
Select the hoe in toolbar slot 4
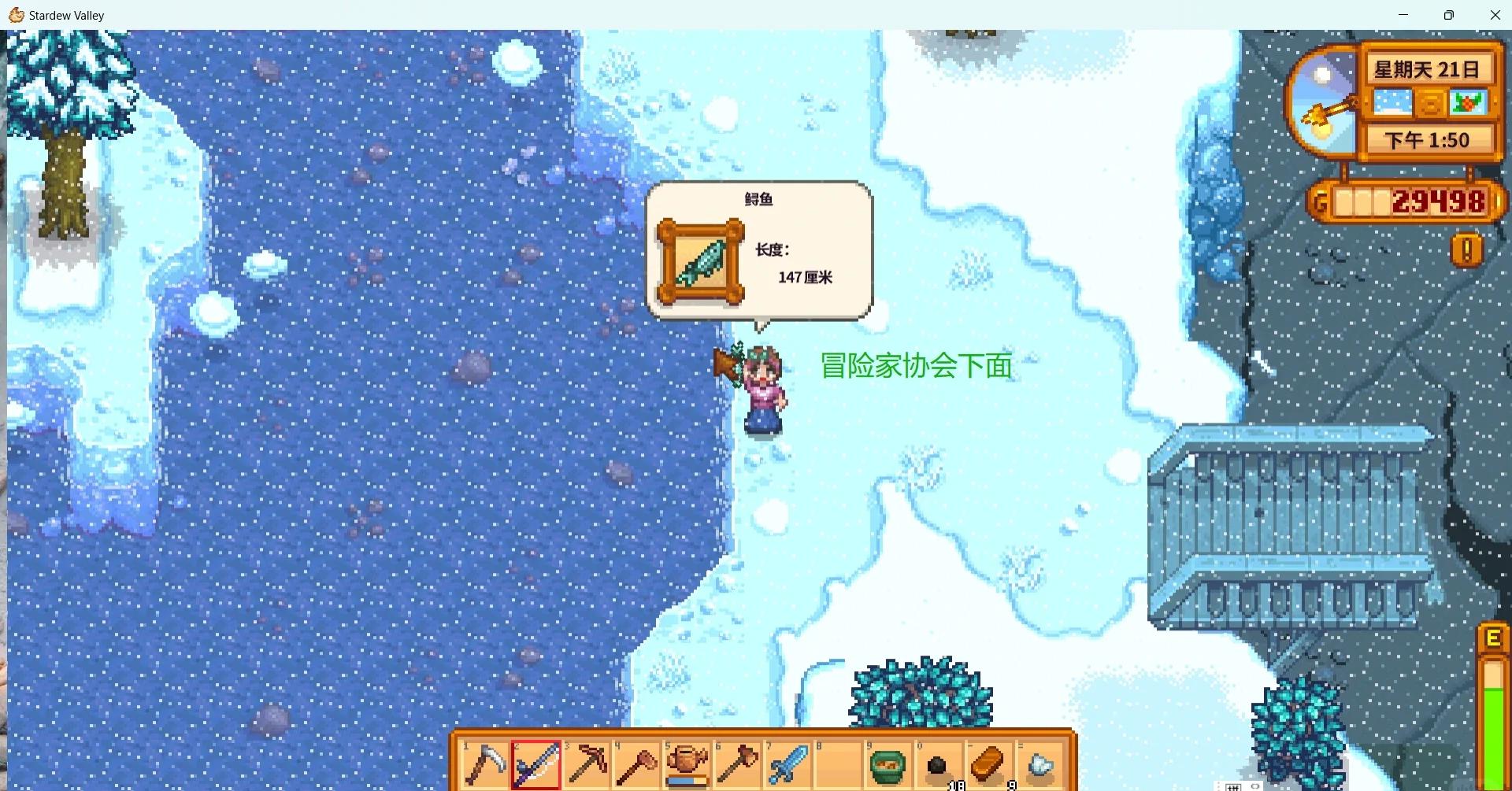[x=636, y=764]
